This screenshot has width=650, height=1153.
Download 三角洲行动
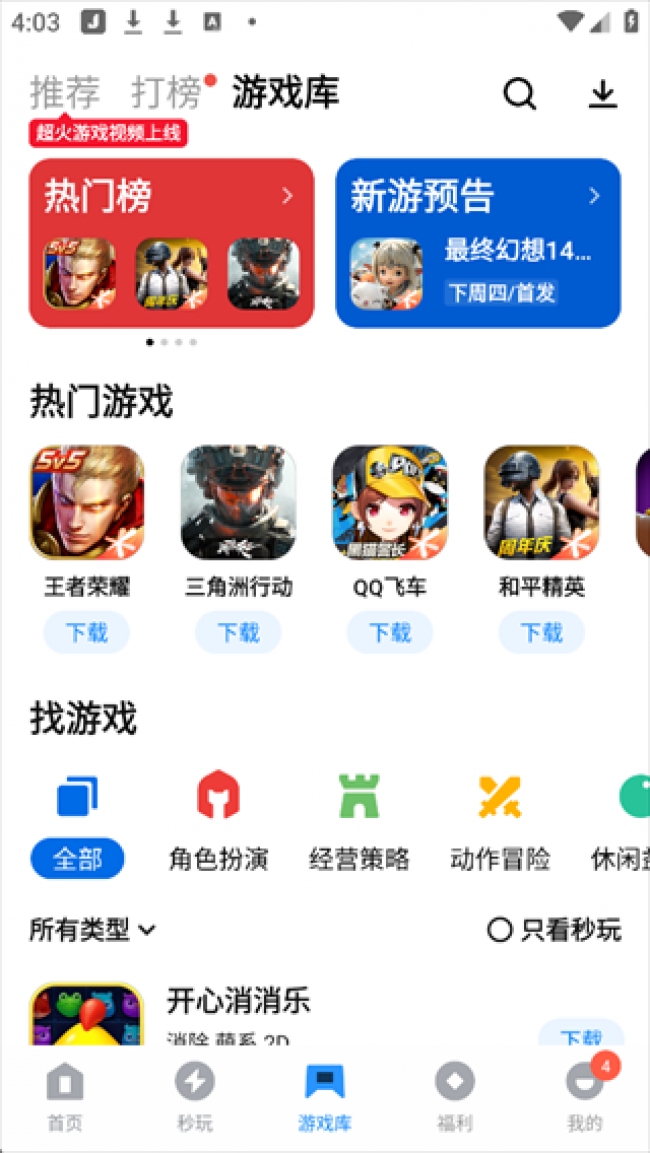click(238, 632)
